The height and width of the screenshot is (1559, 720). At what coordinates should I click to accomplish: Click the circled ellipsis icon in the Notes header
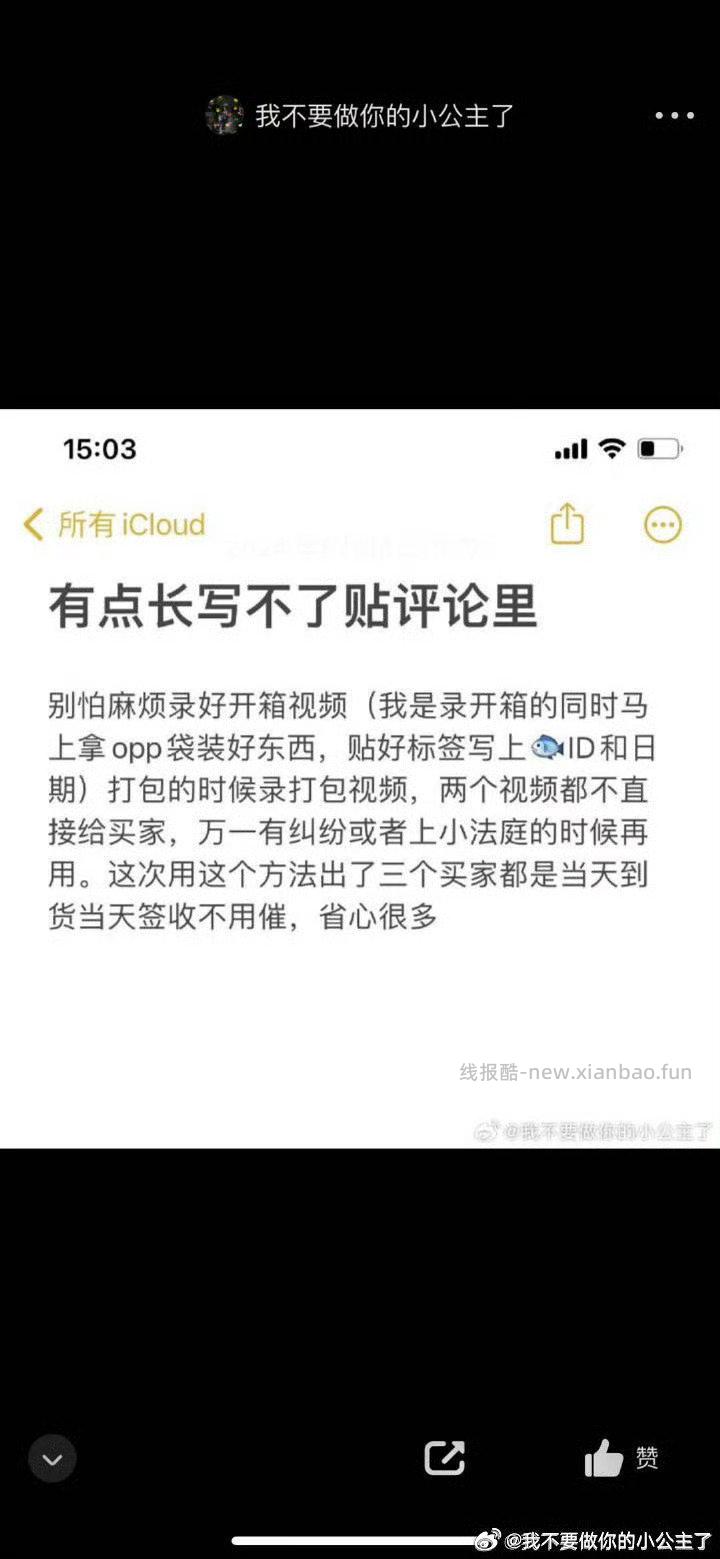pyautogui.click(x=662, y=524)
